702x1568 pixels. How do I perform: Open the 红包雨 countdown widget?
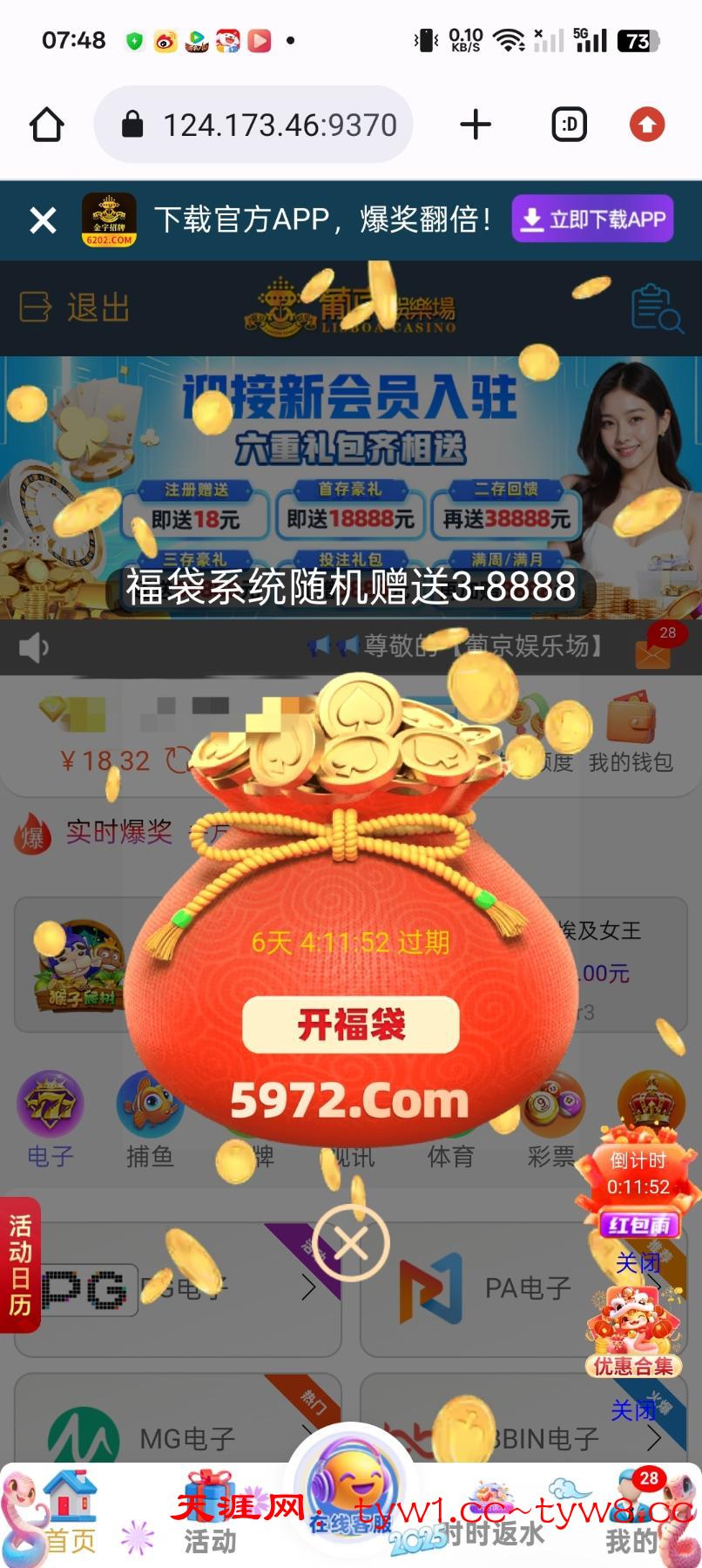638,1185
